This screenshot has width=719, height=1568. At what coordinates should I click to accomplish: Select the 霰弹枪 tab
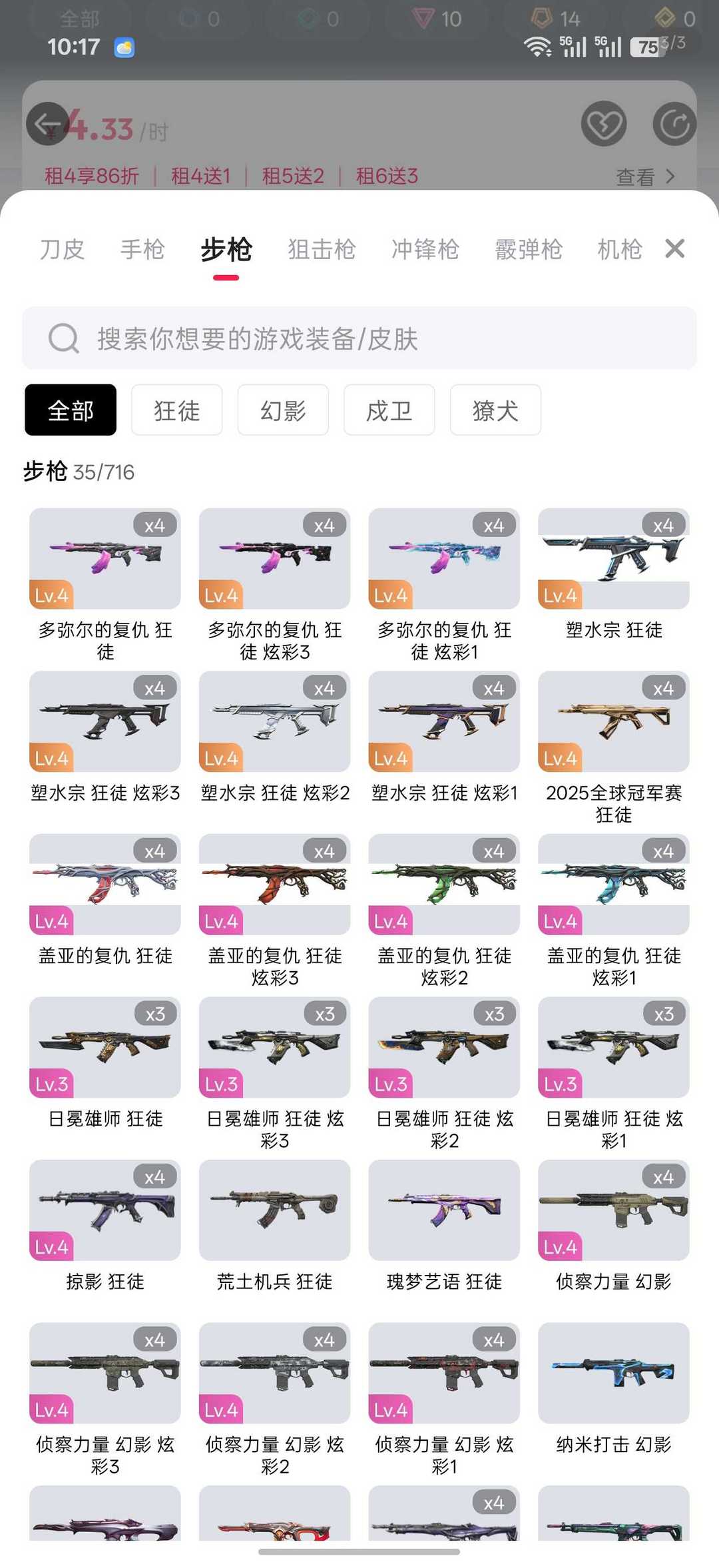pos(529,249)
